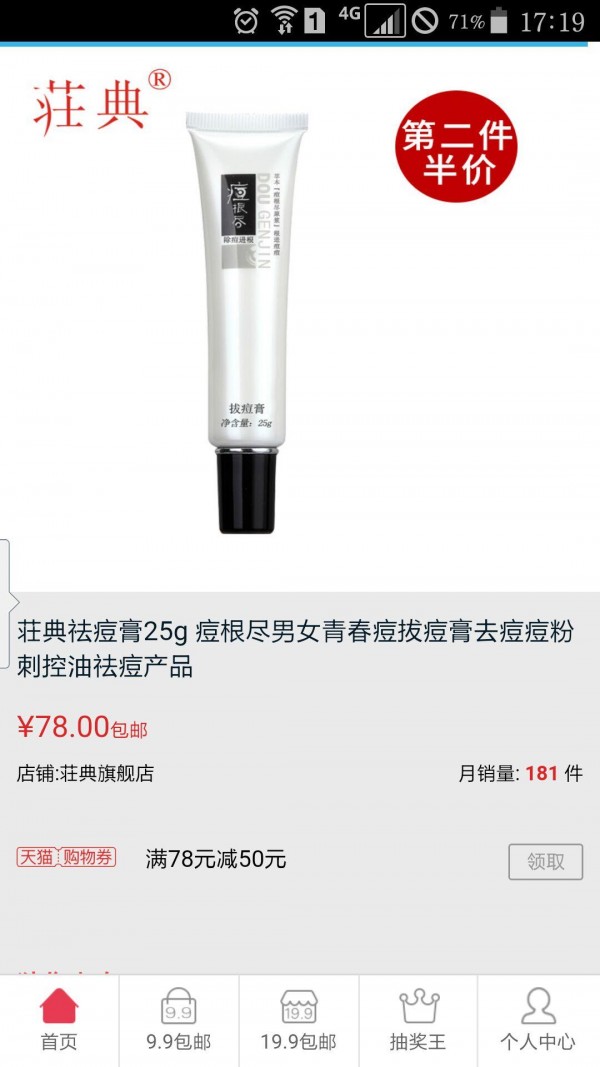The image size is (600, 1067).
Task: Open 个人中心 profile tab
Action: [538, 1020]
